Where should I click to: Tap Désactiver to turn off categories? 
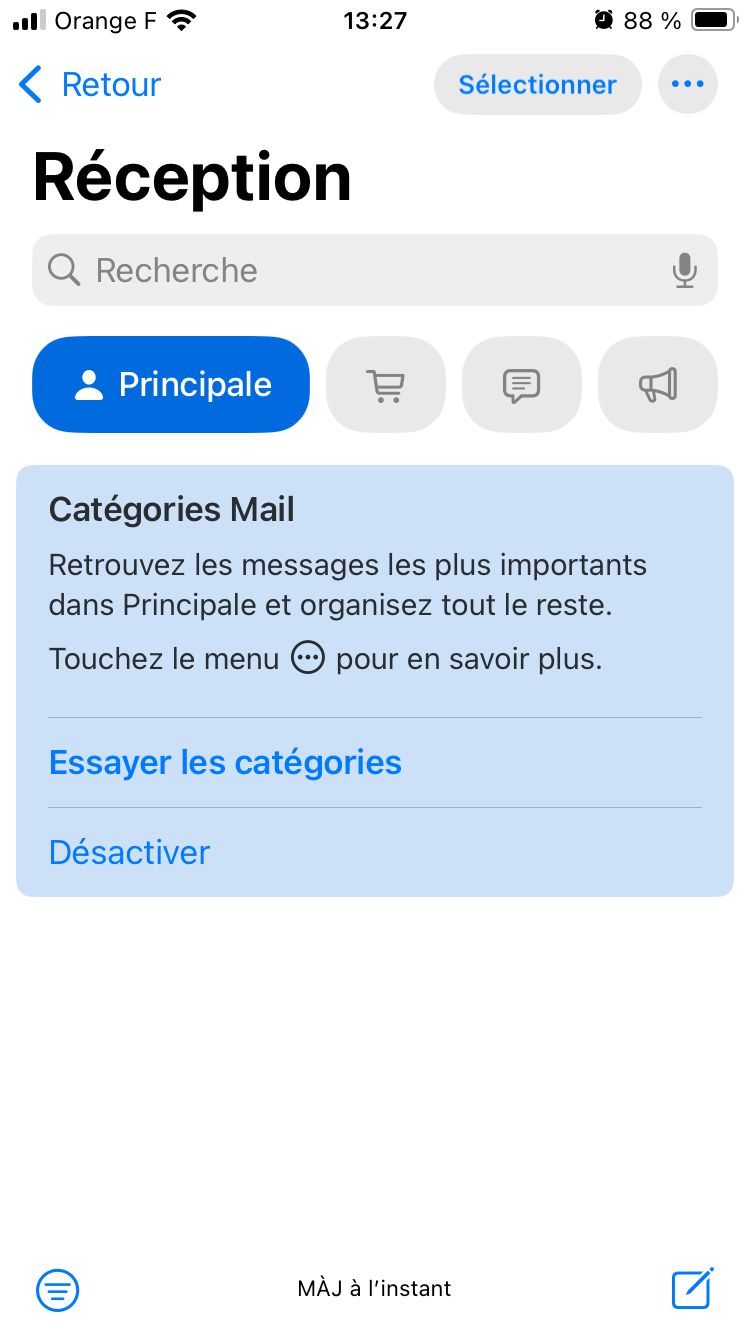pos(130,853)
